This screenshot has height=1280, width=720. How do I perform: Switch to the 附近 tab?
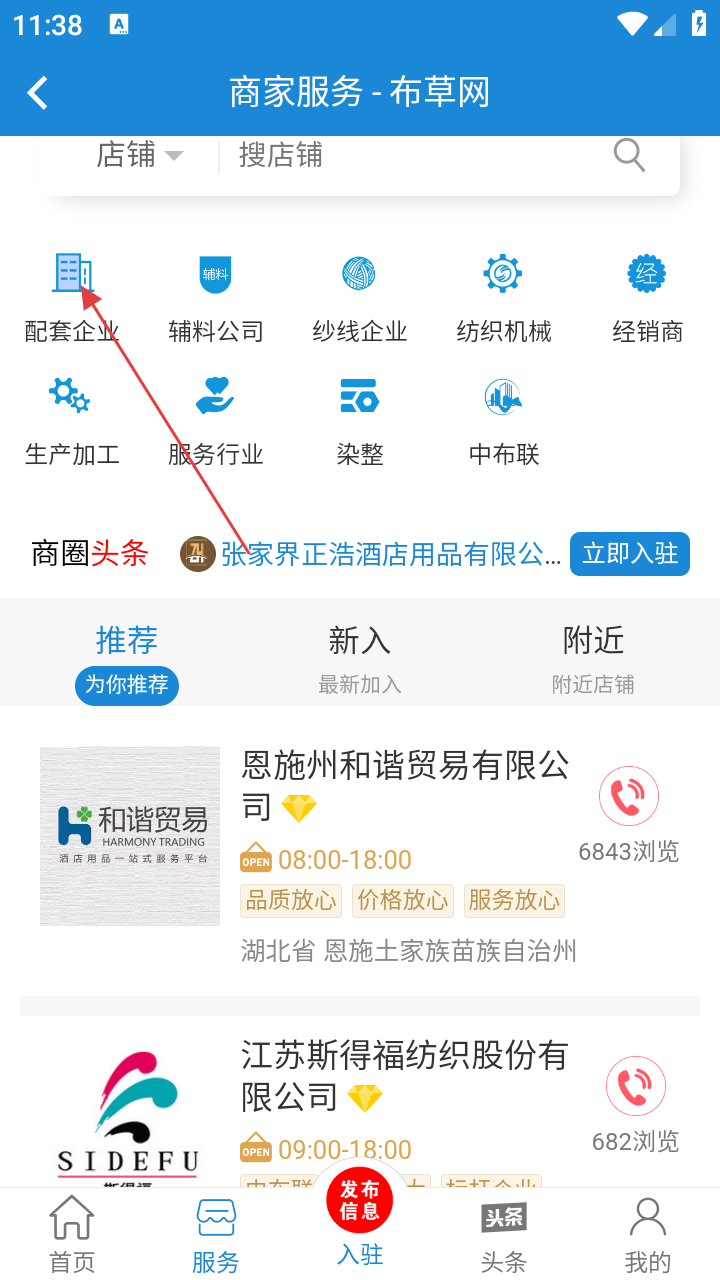pyautogui.click(x=593, y=655)
